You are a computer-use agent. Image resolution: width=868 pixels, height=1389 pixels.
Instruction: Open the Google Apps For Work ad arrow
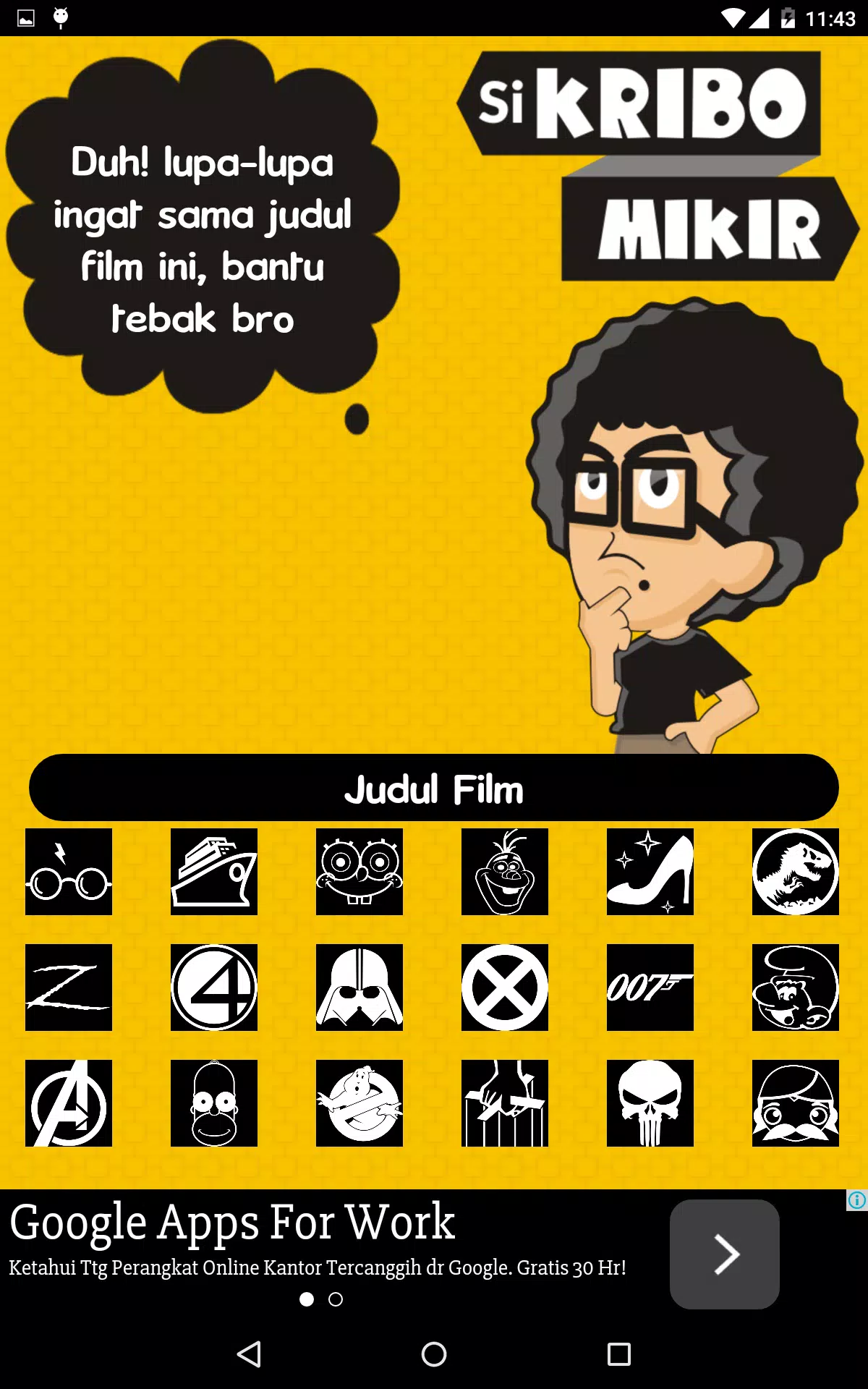(725, 1254)
